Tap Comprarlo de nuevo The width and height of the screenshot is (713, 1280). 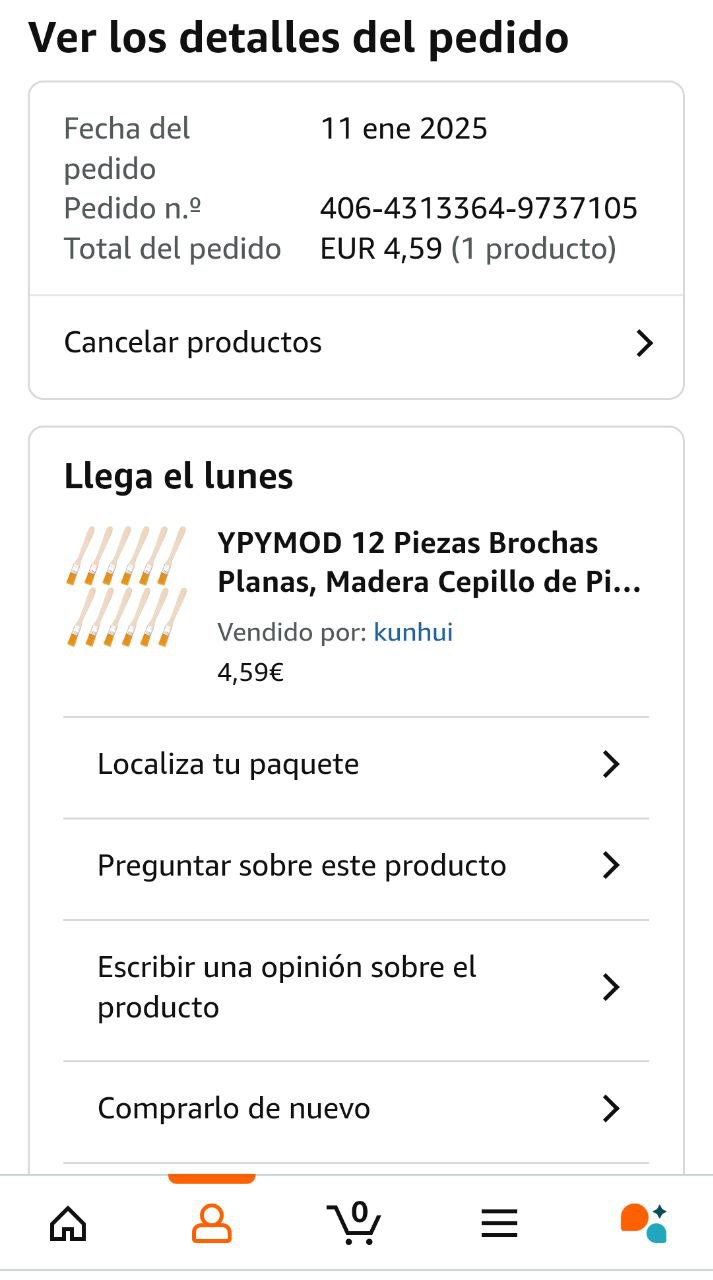[x=356, y=1109]
